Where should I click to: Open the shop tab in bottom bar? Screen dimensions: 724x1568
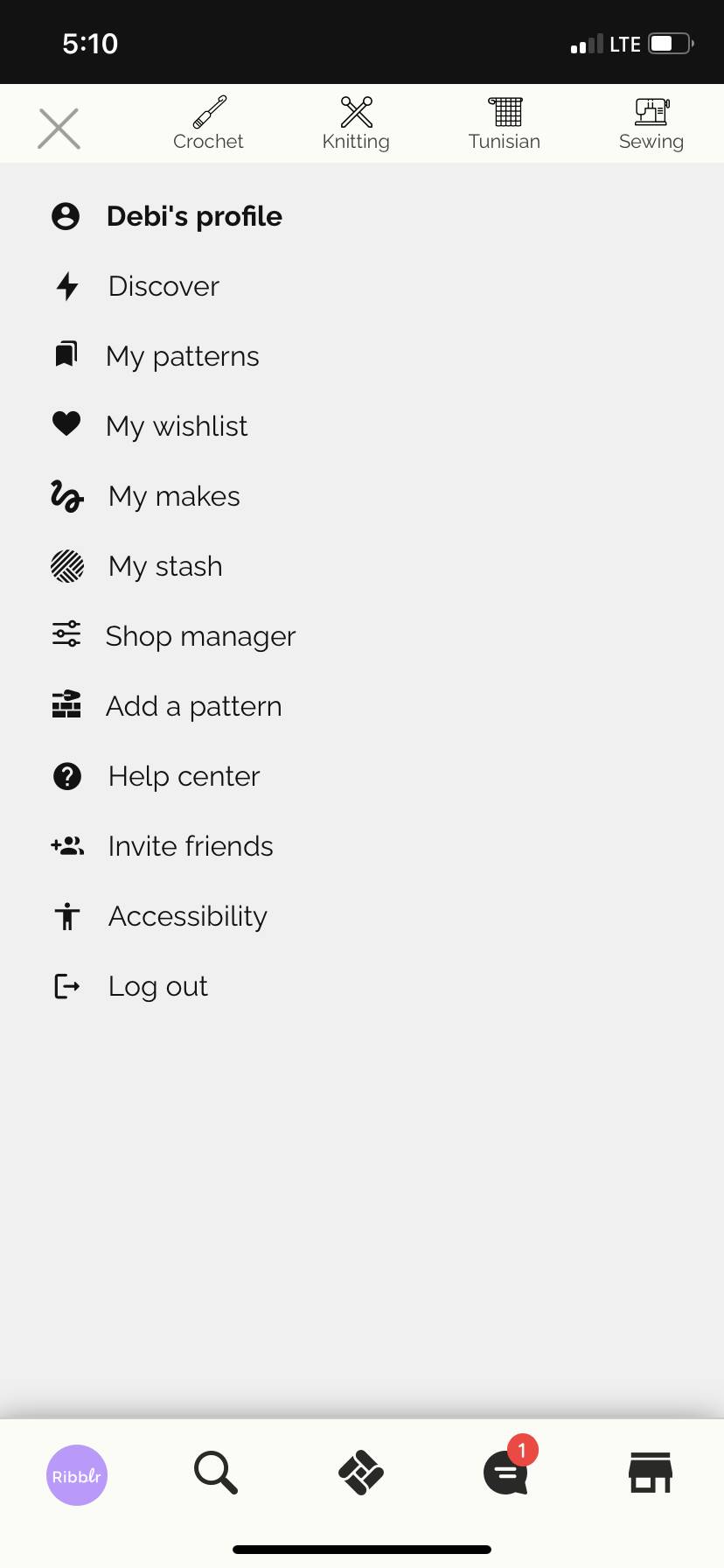[x=651, y=1473]
